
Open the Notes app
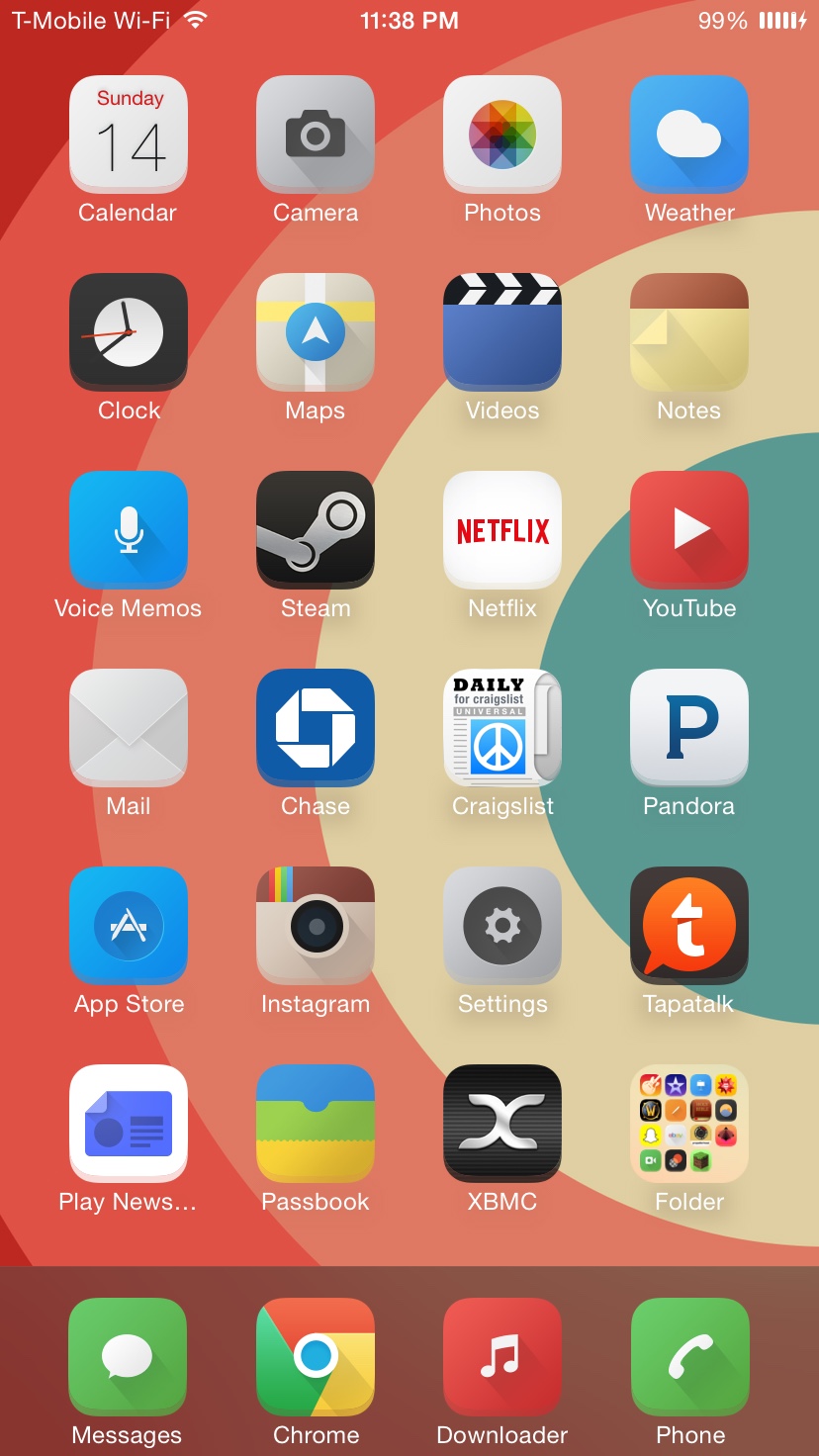point(689,332)
